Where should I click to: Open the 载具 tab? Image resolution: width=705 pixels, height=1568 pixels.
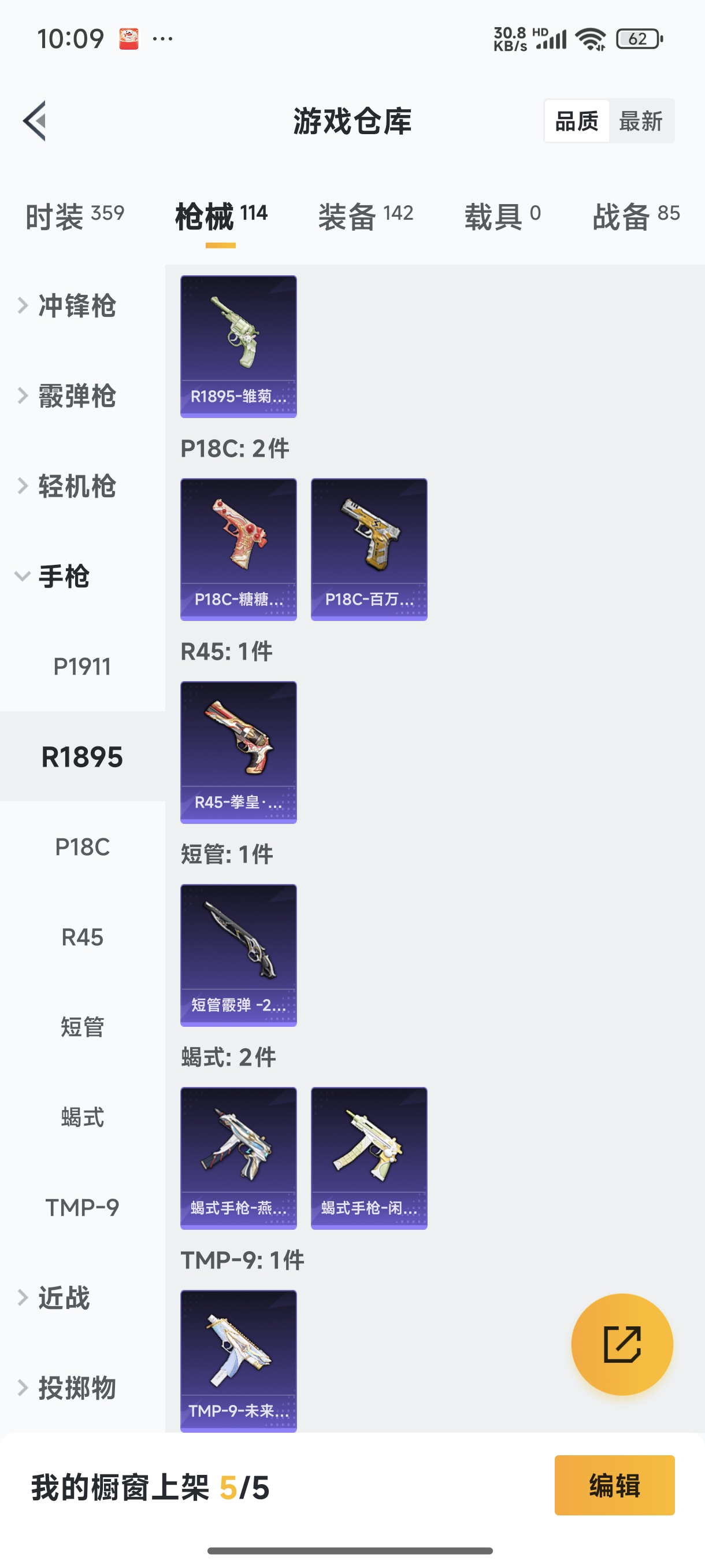tap(502, 216)
